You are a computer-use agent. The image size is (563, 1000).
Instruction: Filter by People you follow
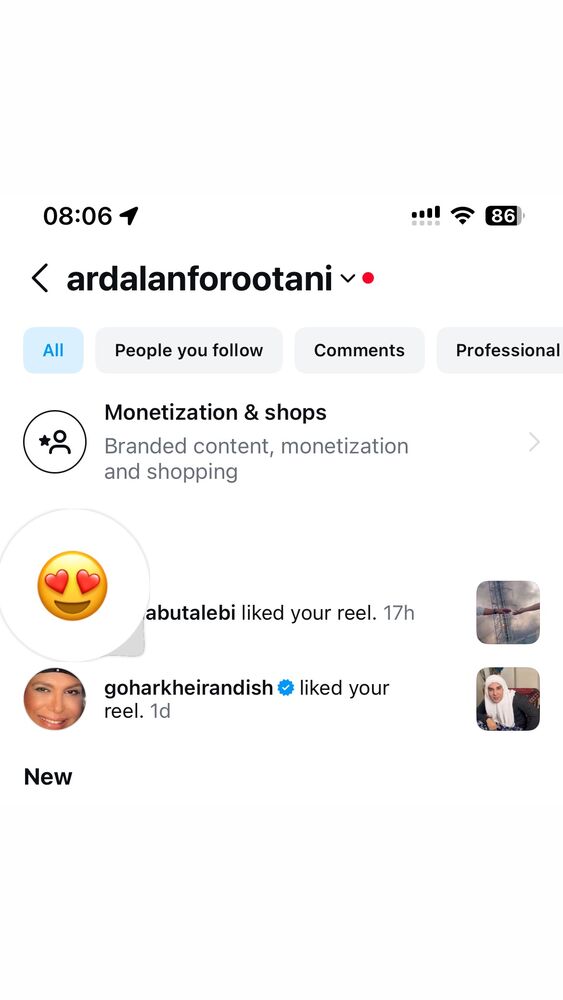pos(189,350)
